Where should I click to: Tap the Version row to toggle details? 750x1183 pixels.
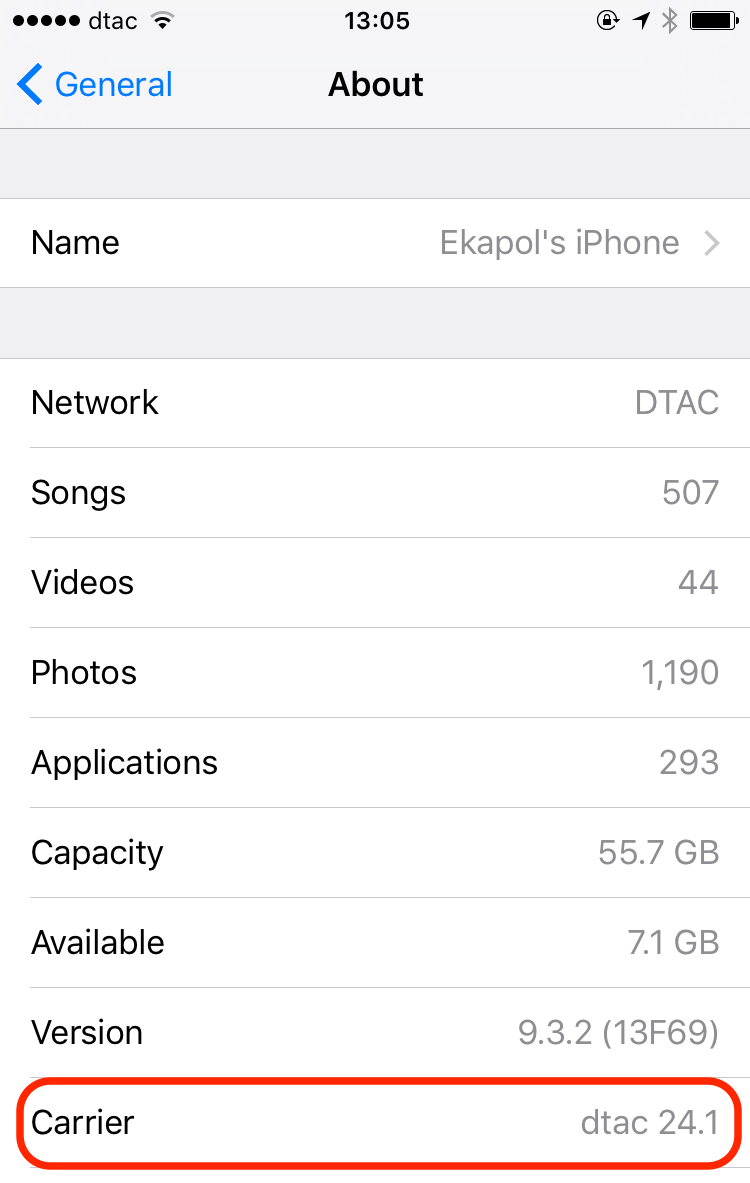tap(375, 1032)
